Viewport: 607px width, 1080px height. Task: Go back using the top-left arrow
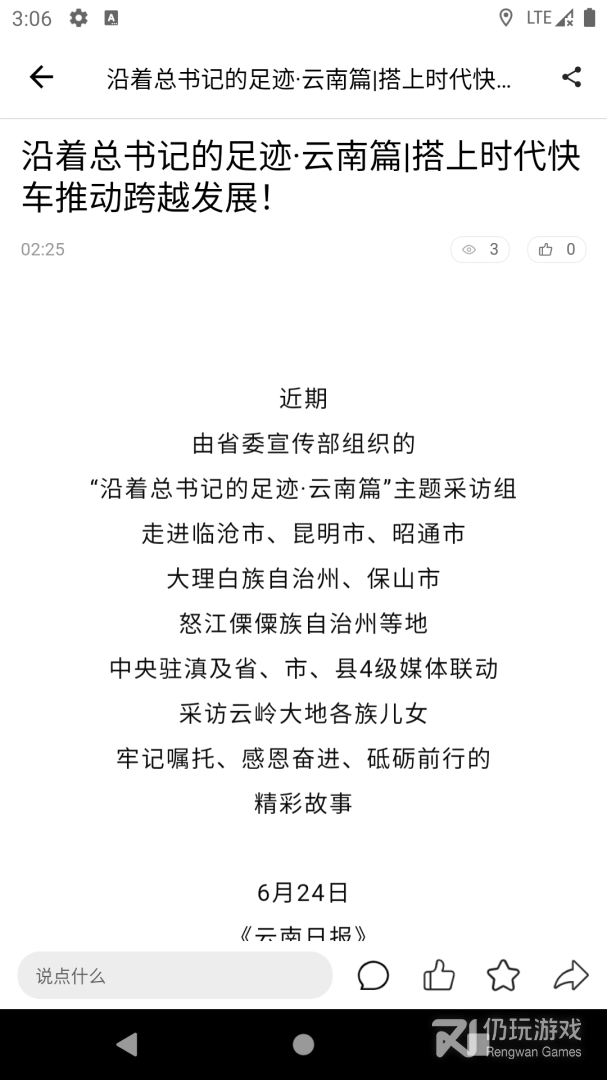point(41,77)
